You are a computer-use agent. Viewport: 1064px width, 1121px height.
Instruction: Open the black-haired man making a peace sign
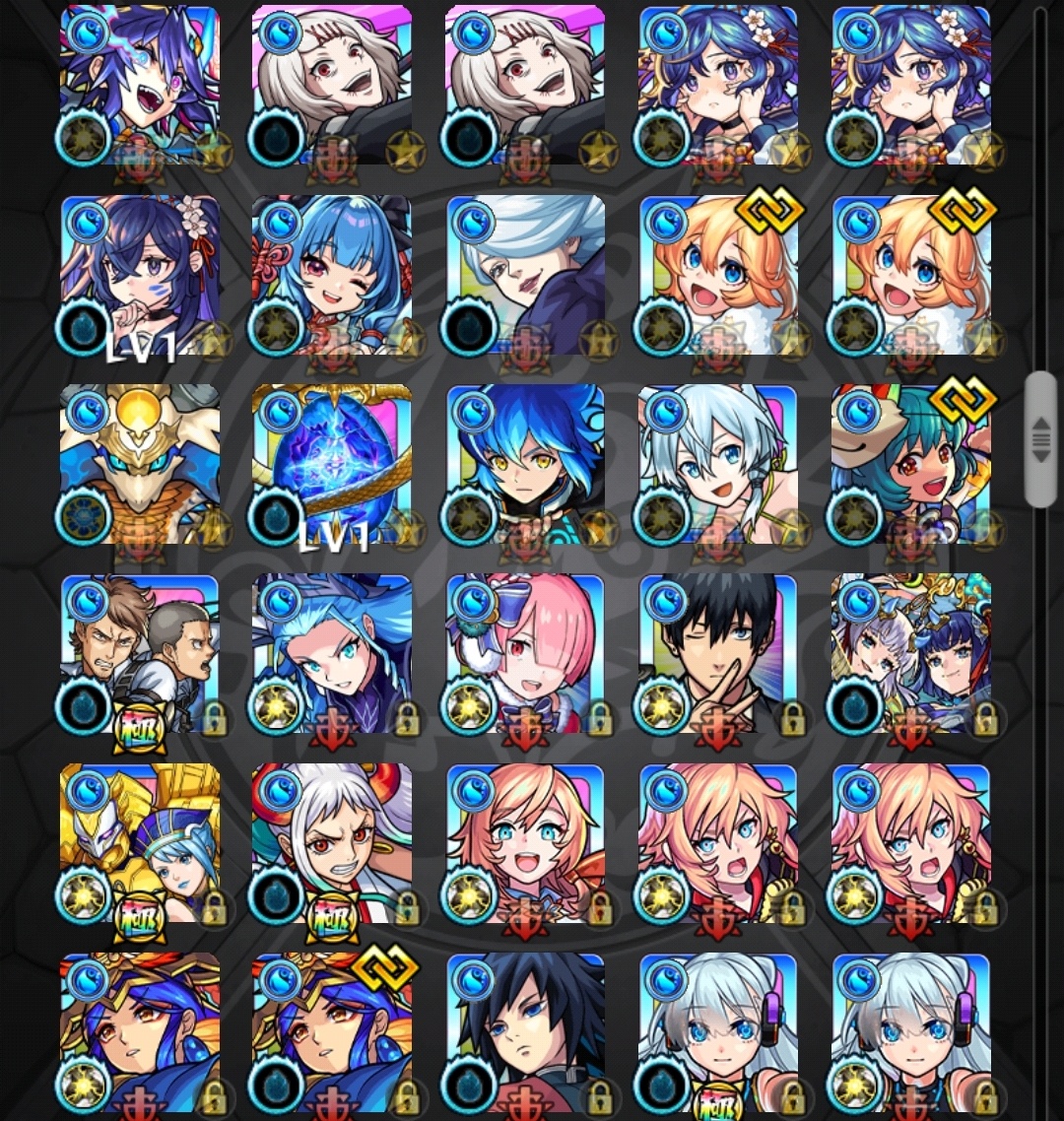[717, 652]
